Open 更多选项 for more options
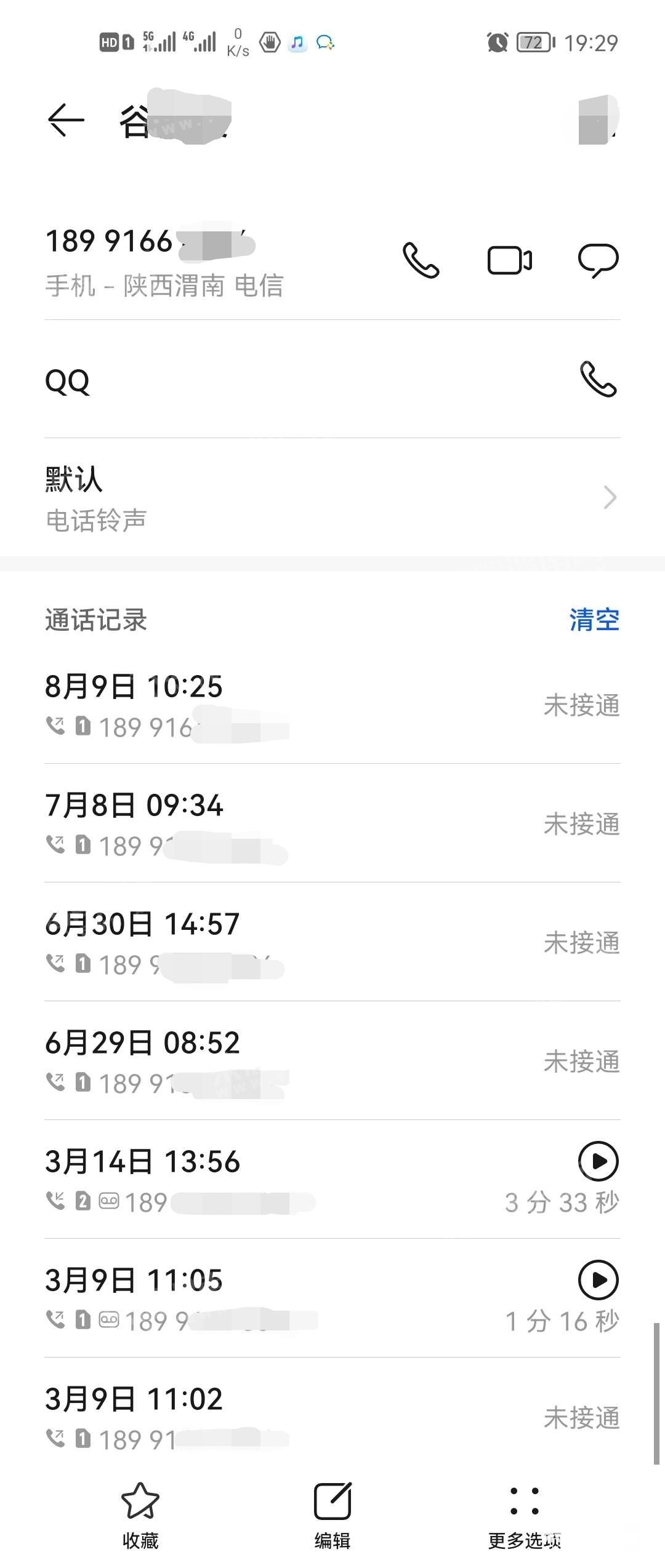Viewport: 665px width, 1568px height. [x=525, y=1514]
